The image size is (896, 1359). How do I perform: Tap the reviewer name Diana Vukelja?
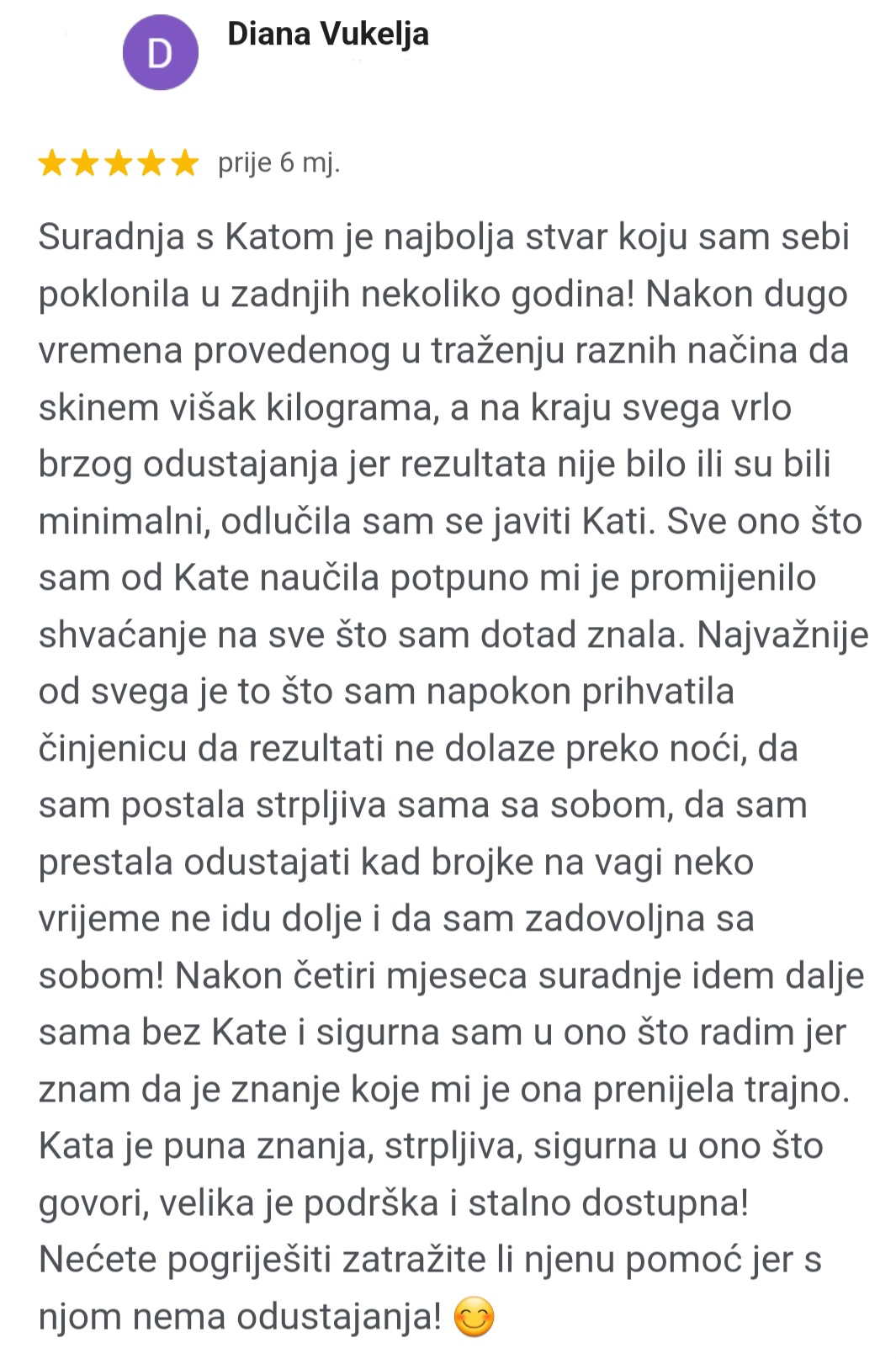point(327,35)
